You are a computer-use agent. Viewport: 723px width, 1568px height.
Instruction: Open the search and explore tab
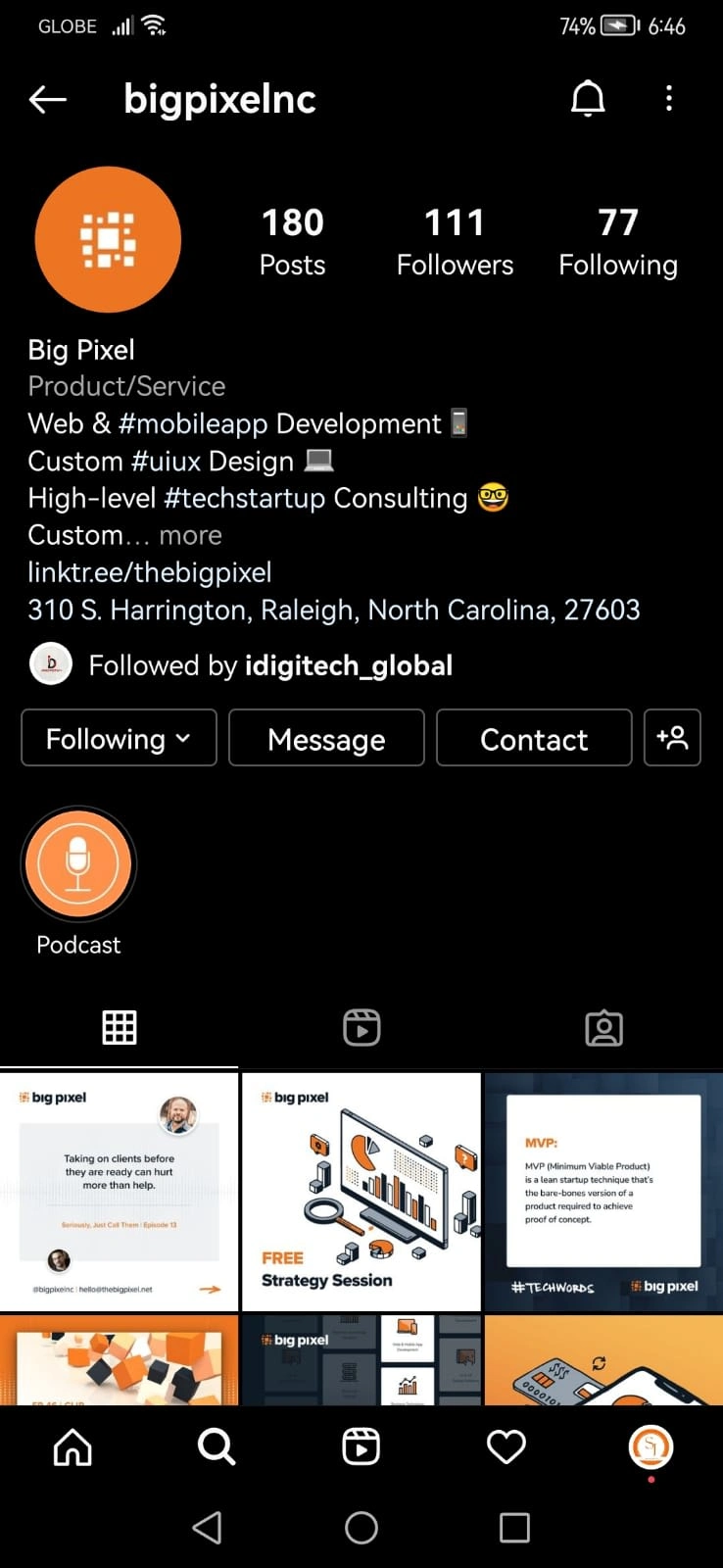(217, 1446)
